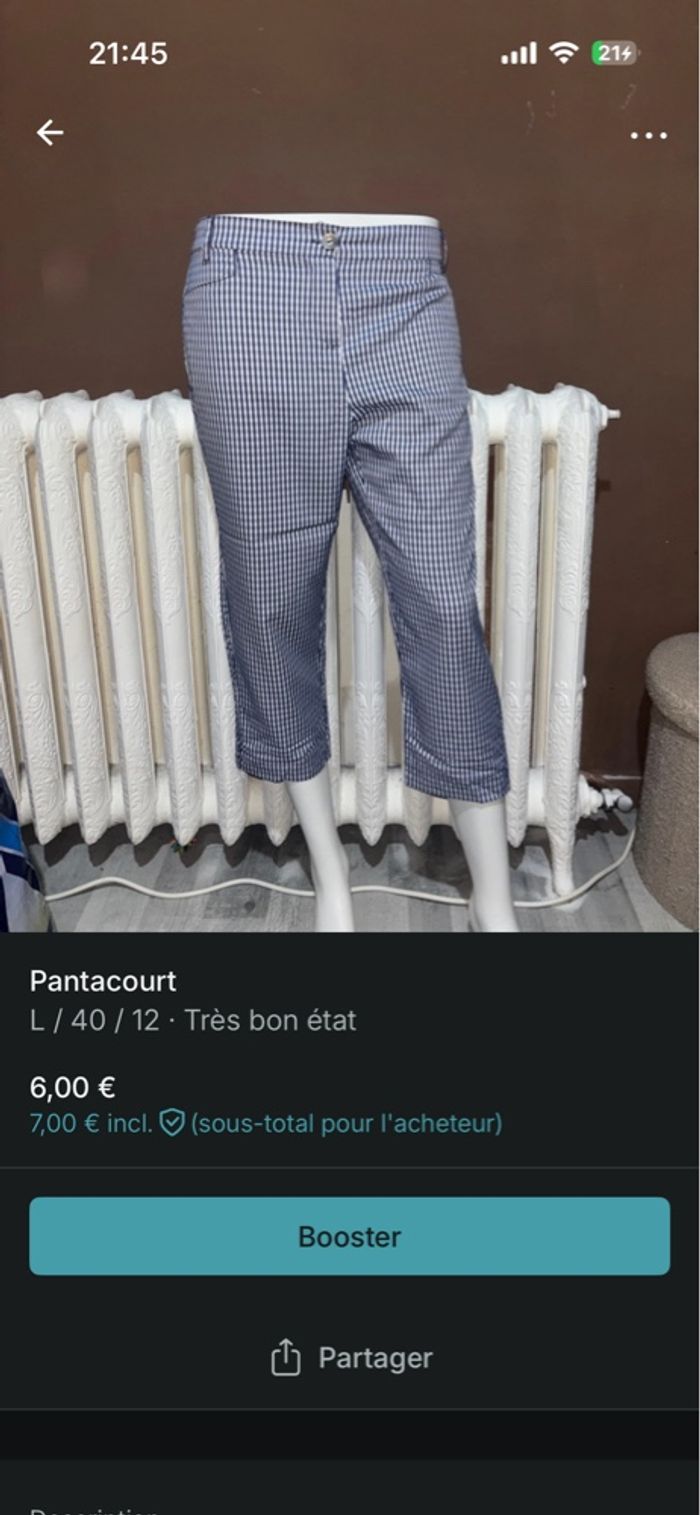Share this listing with Partager
Image resolution: width=700 pixels, height=1515 pixels.
[x=350, y=1358]
